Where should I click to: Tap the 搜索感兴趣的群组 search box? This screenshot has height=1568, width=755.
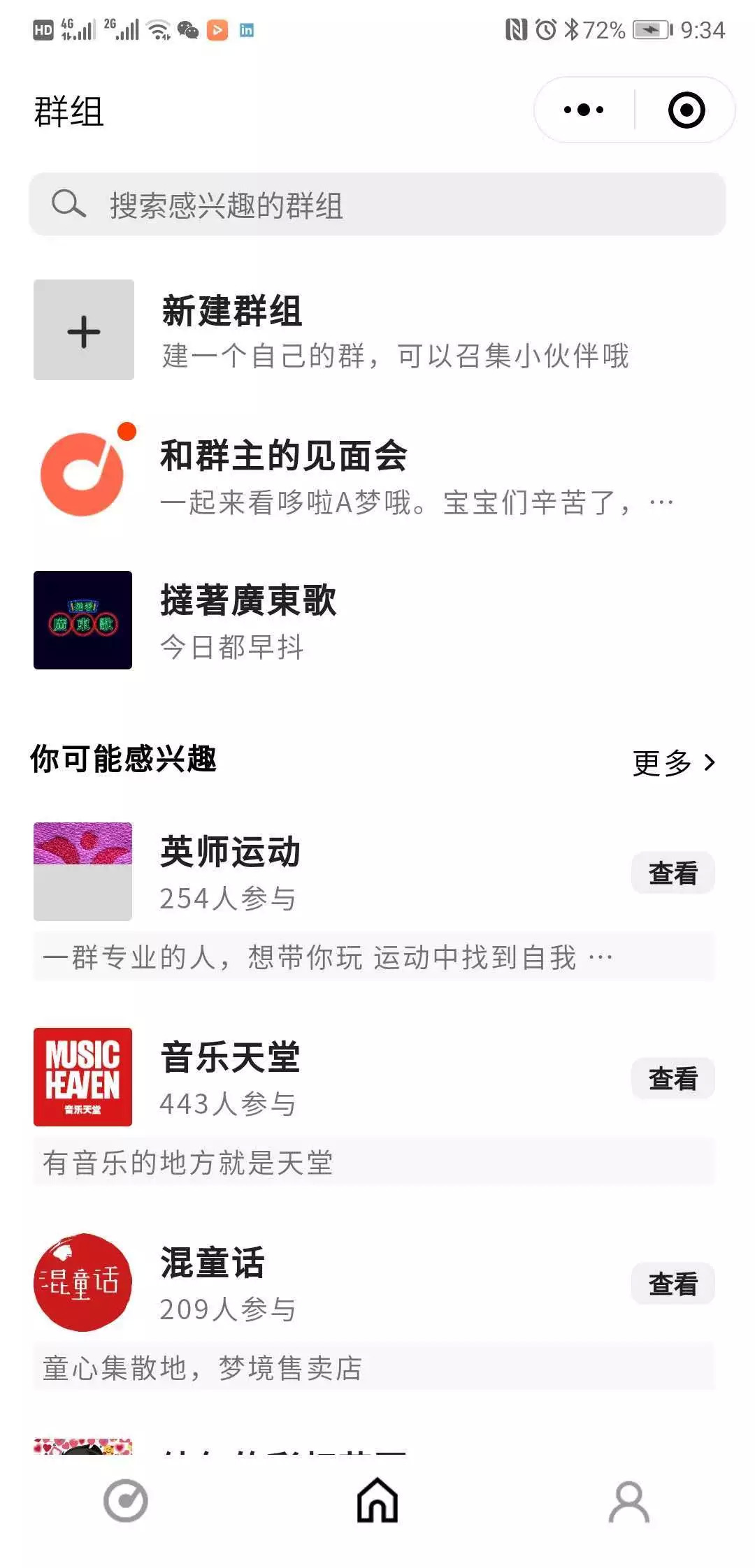pyautogui.click(x=377, y=205)
